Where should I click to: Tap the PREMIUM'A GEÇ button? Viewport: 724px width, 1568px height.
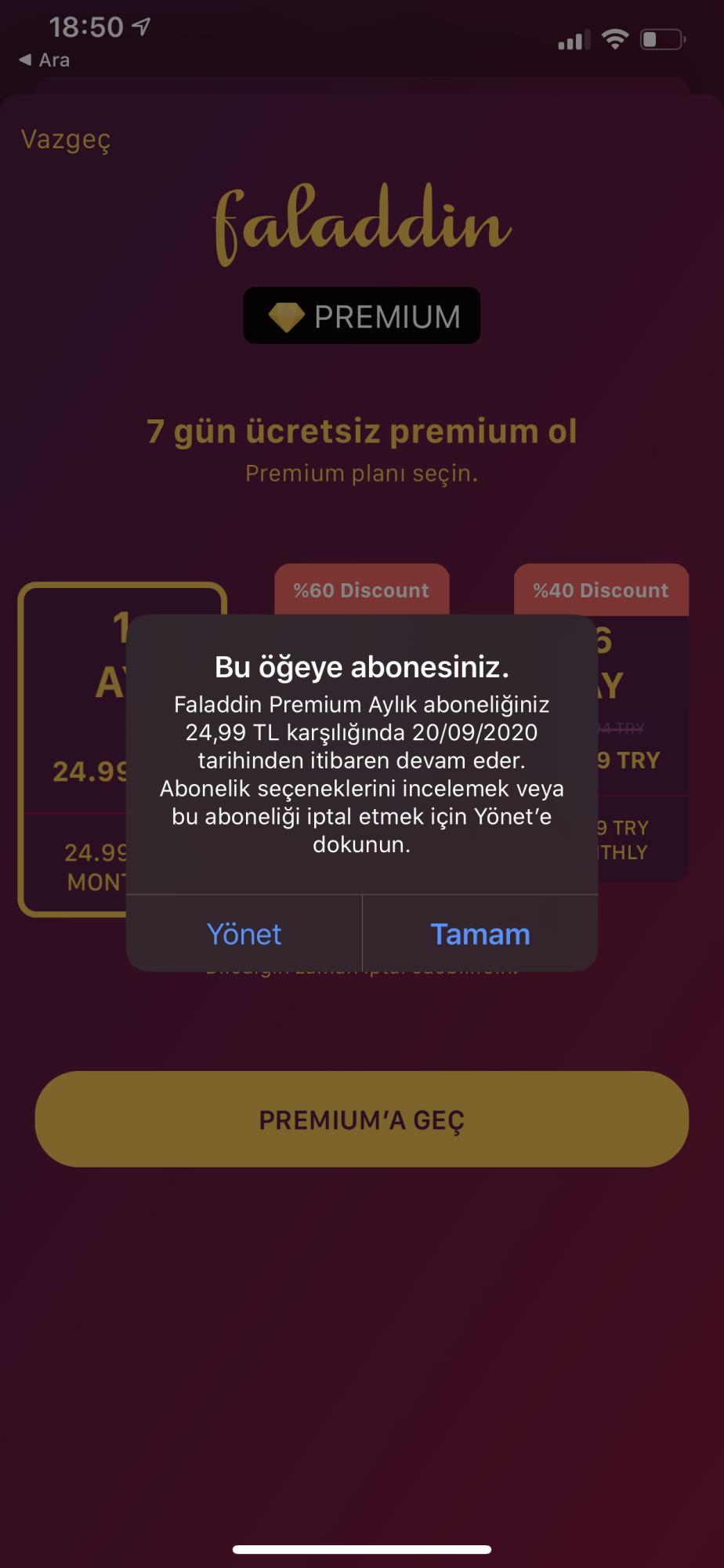click(362, 1120)
